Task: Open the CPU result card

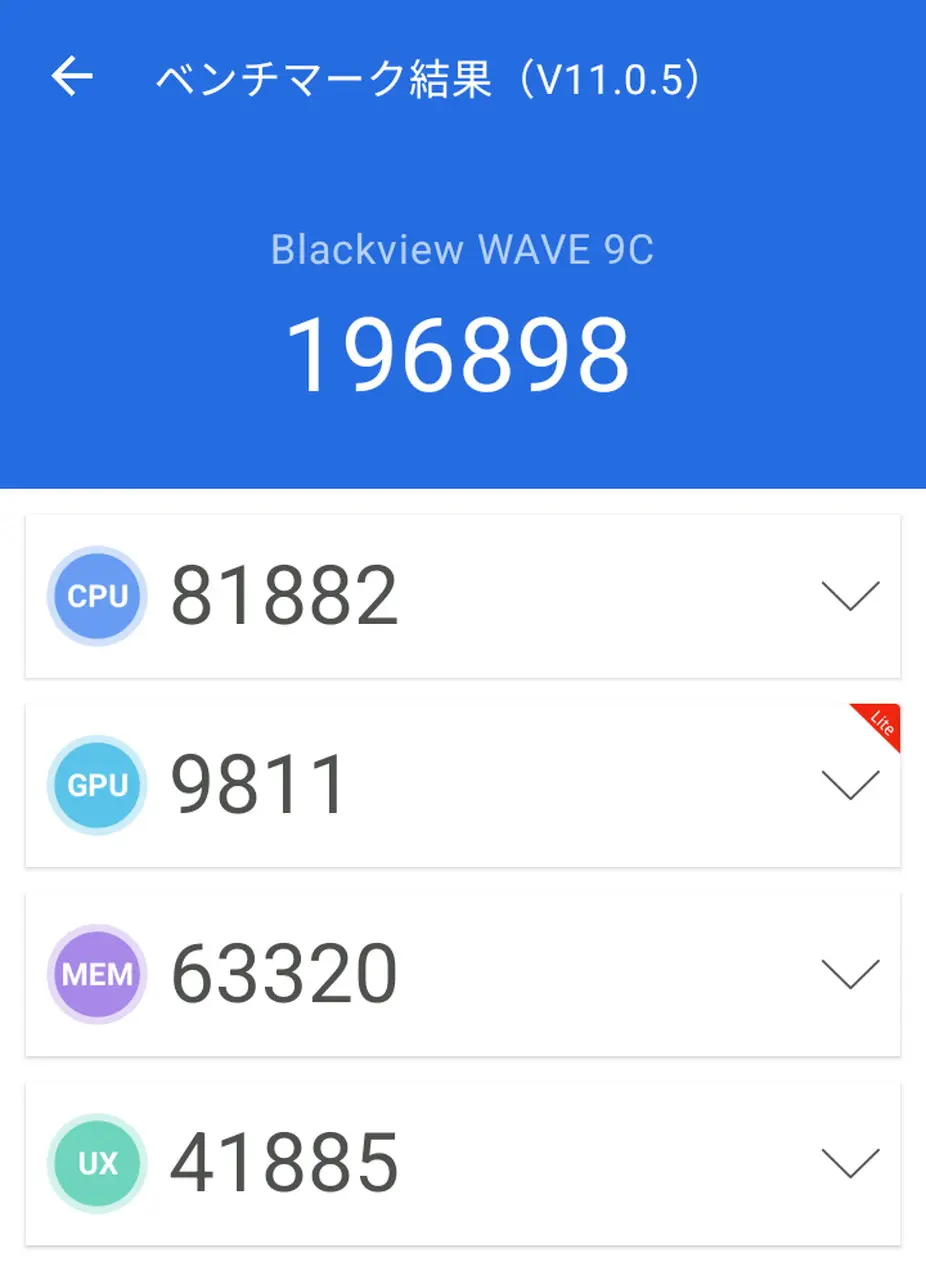Action: click(463, 596)
